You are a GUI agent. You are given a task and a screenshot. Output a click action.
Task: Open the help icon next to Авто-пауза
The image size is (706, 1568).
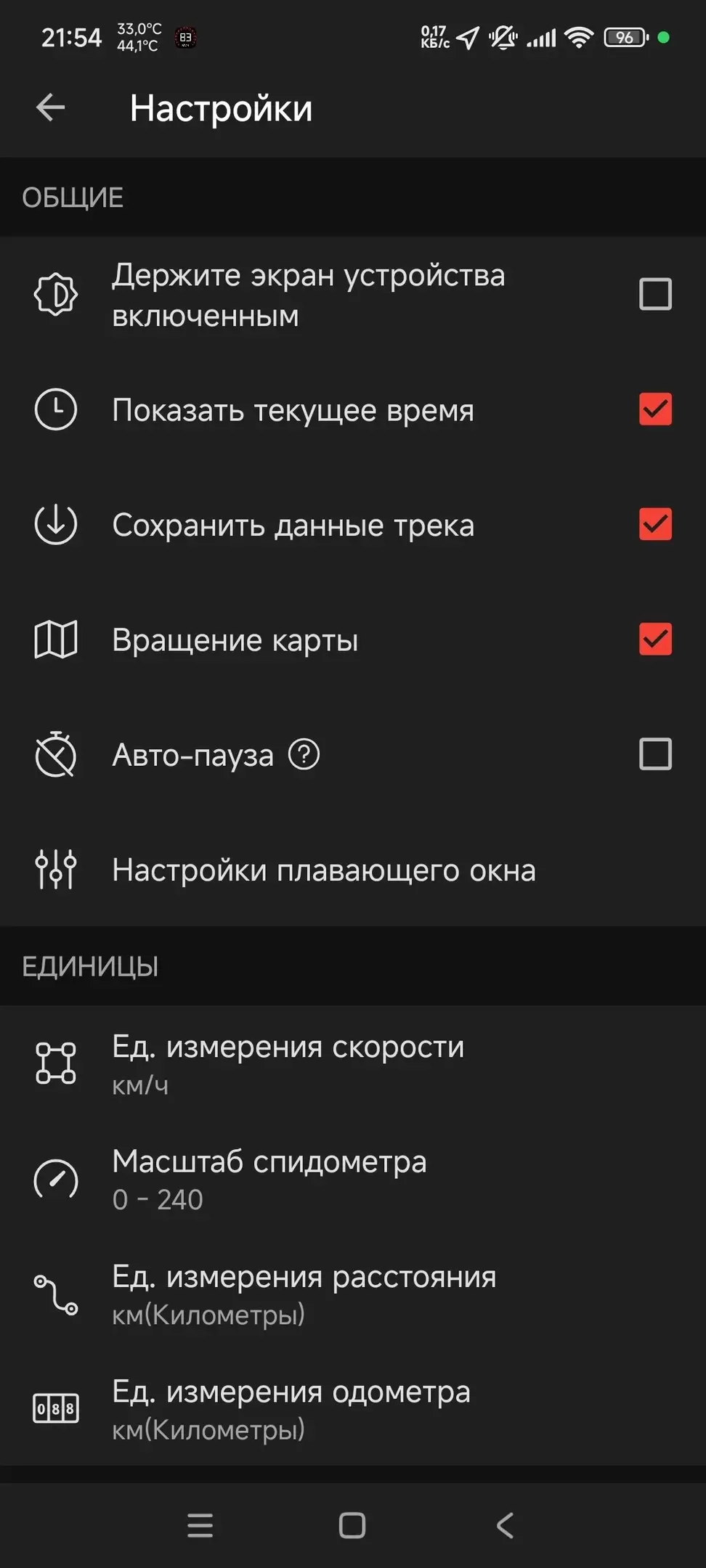pos(304,754)
